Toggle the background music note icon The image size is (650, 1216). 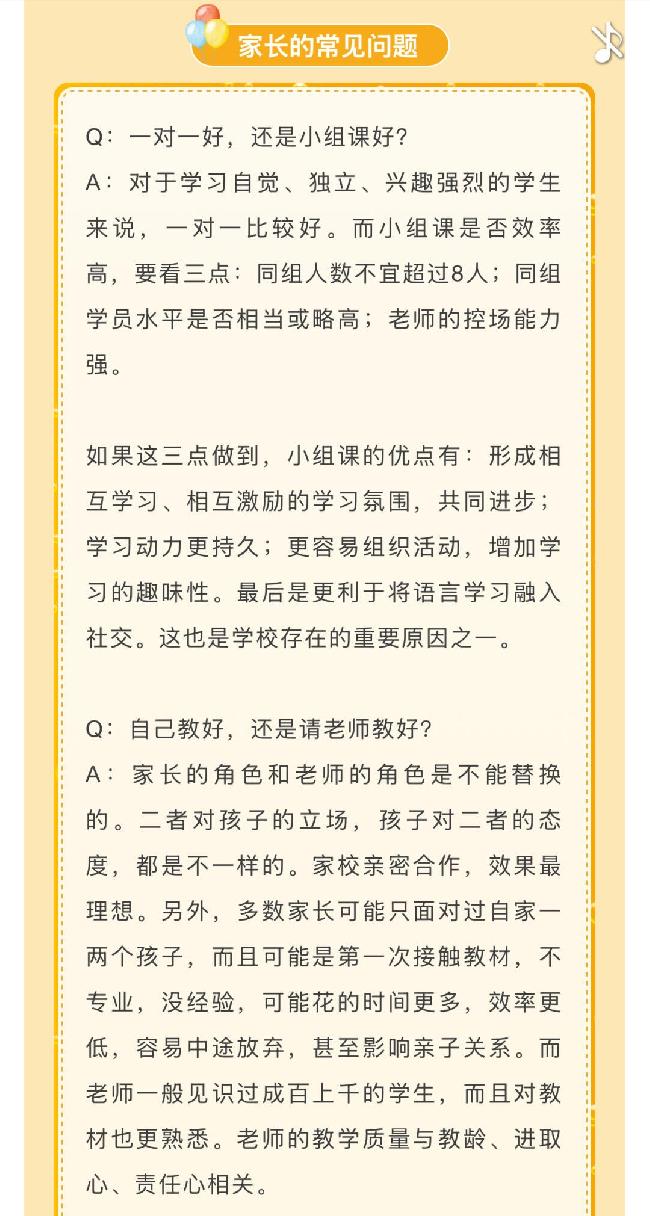pos(607,43)
